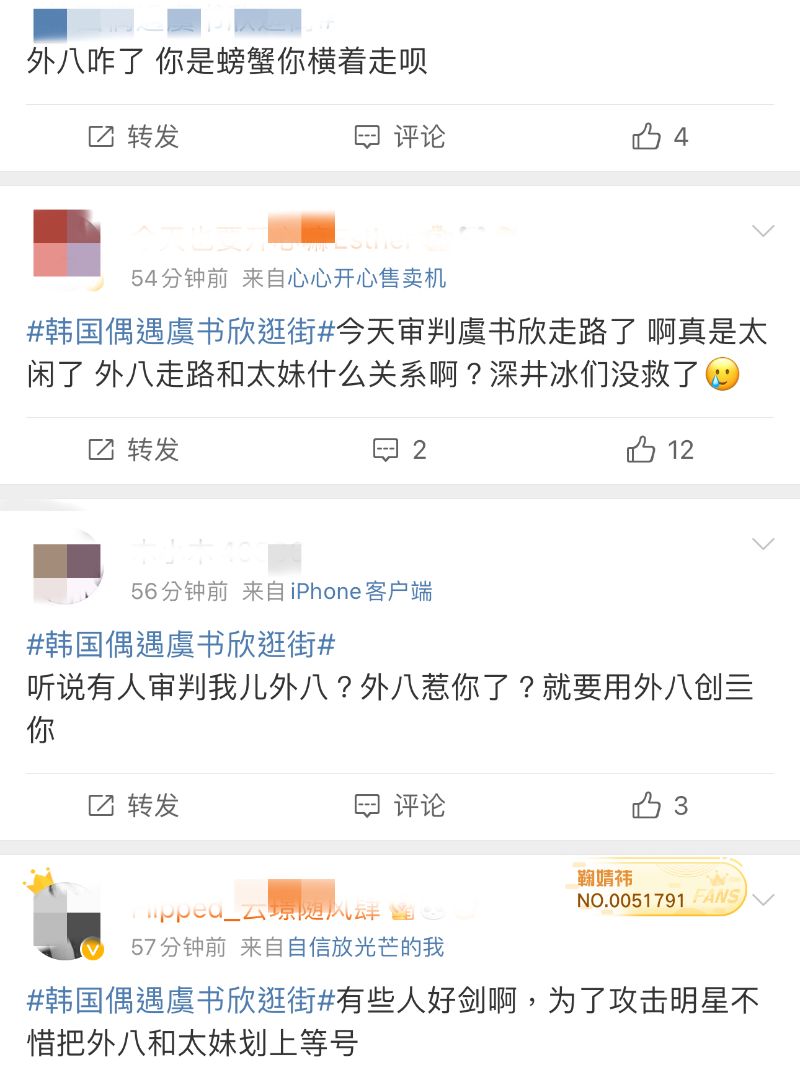This screenshot has width=800, height=1080.
Task: Open avatar of the 54分钟前 poster
Action: 67,243
